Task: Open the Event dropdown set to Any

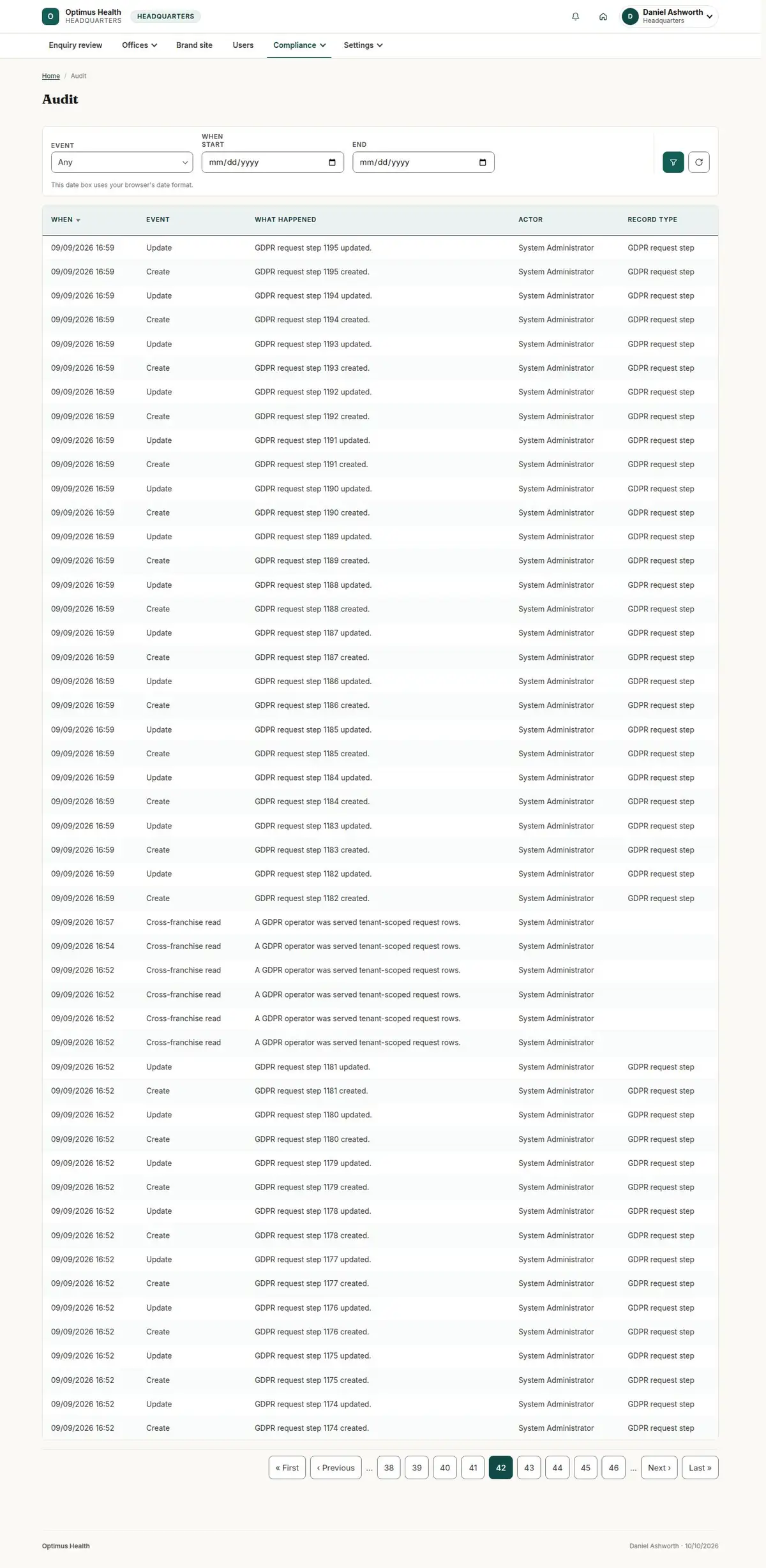Action: coord(122,162)
